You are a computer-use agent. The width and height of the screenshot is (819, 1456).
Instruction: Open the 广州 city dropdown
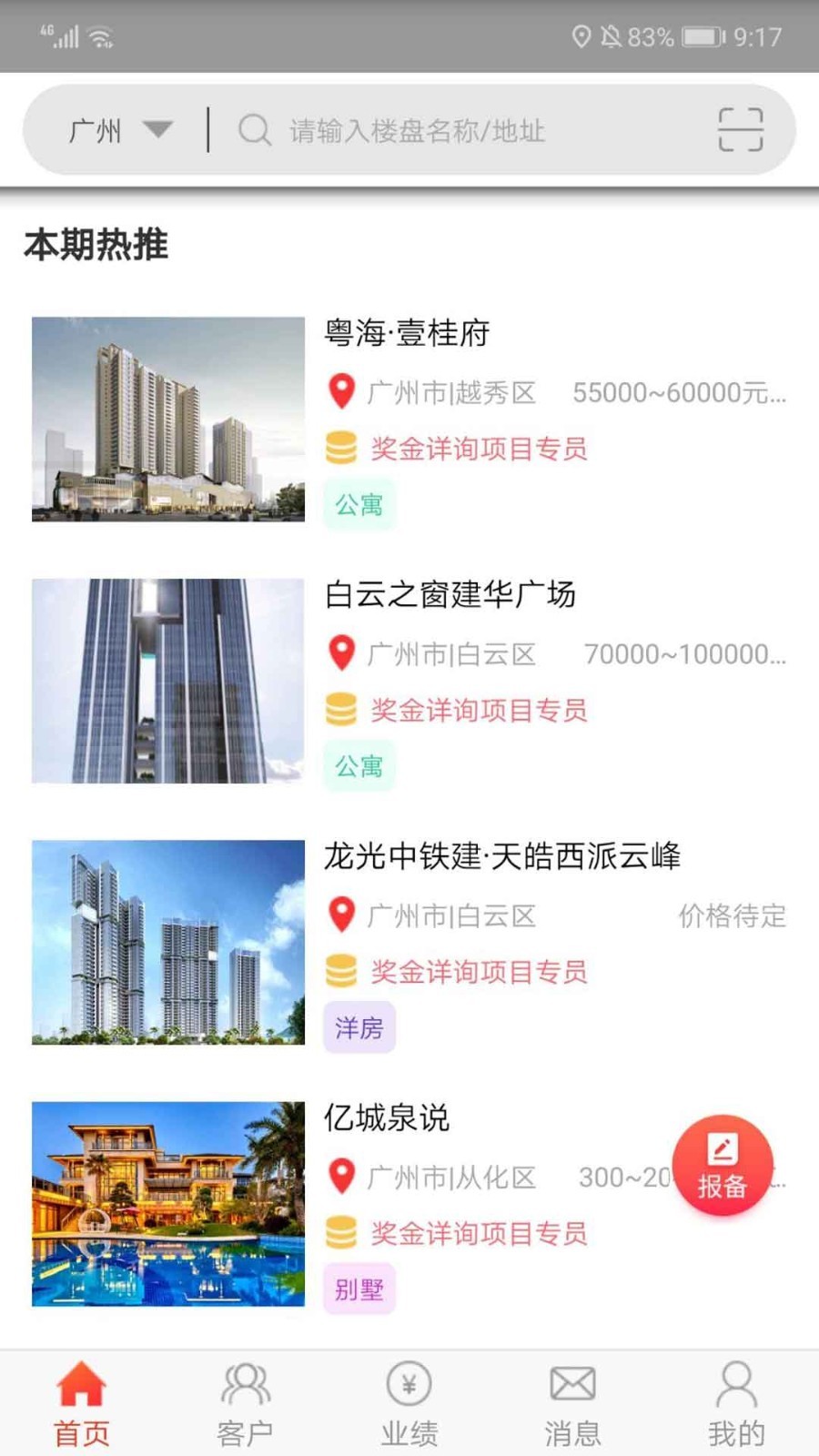click(94, 129)
